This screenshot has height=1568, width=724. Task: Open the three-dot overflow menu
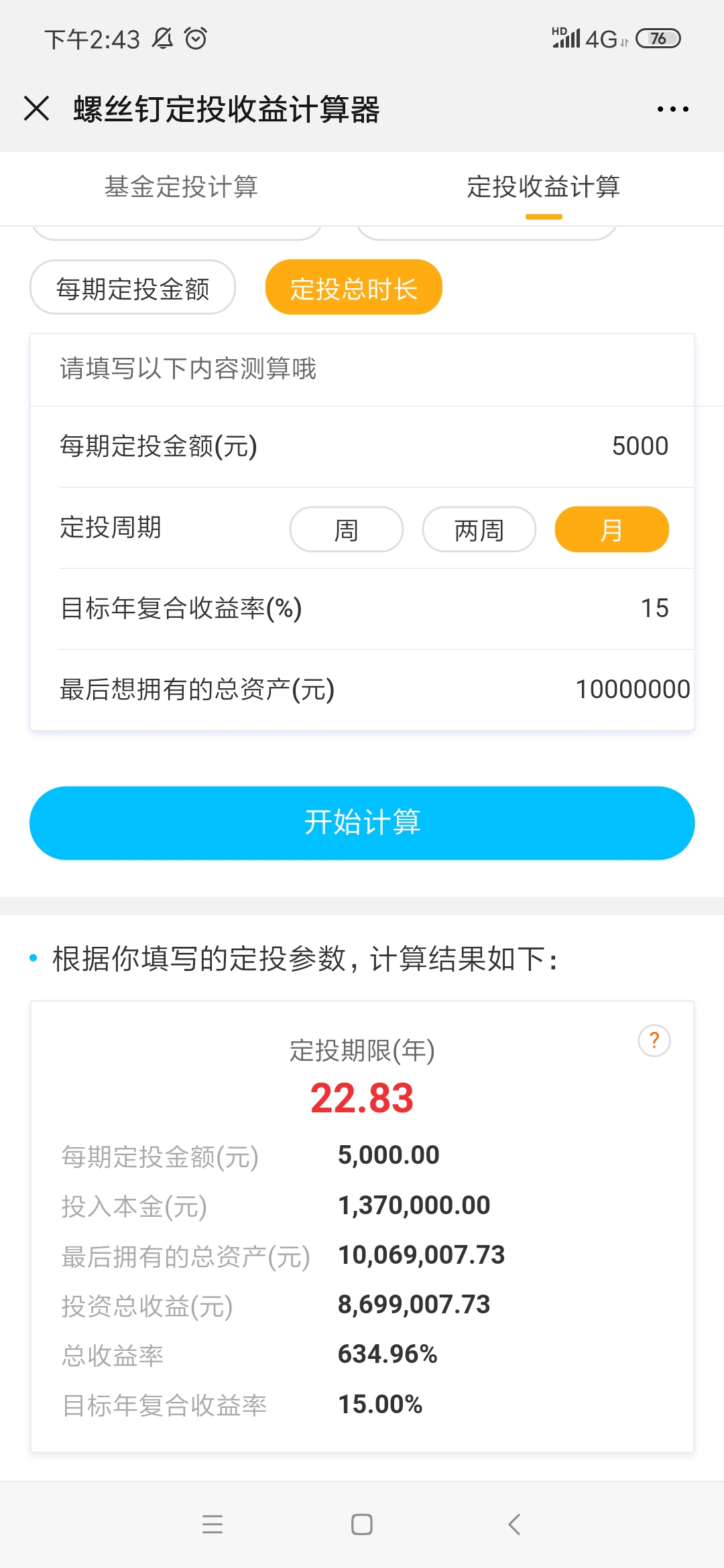pyautogui.click(x=672, y=109)
